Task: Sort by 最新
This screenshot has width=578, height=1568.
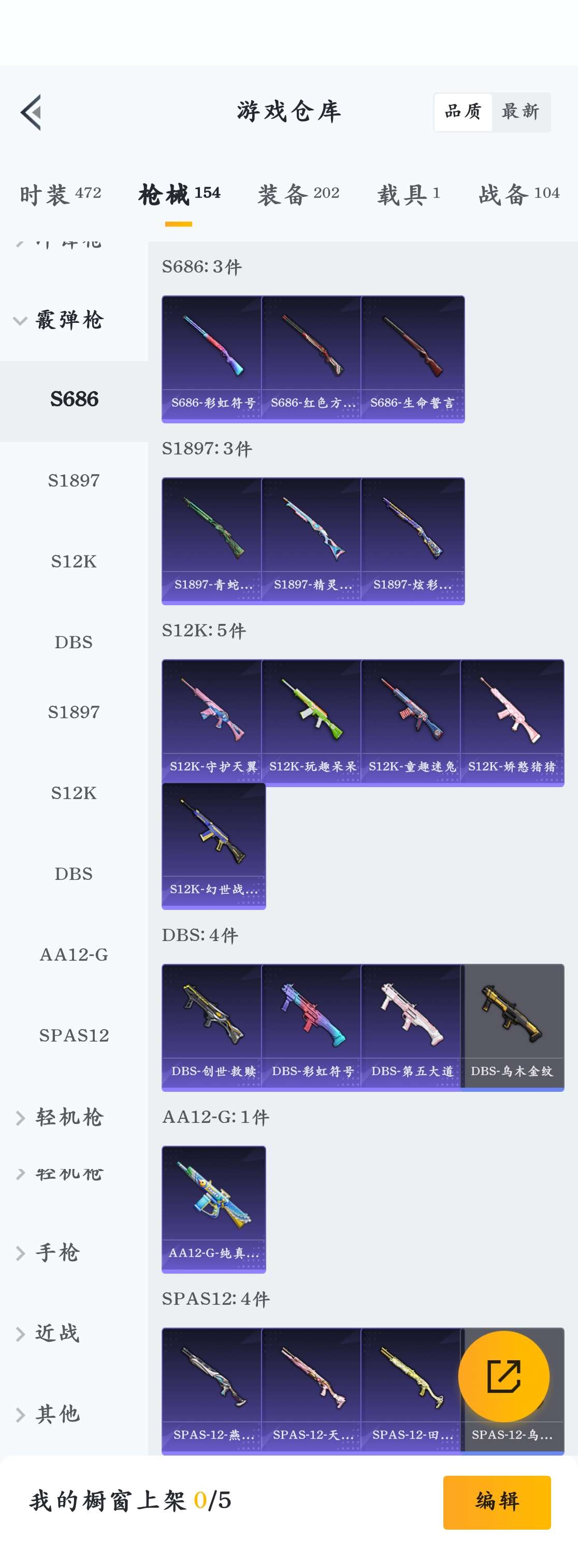Action: [x=520, y=112]
